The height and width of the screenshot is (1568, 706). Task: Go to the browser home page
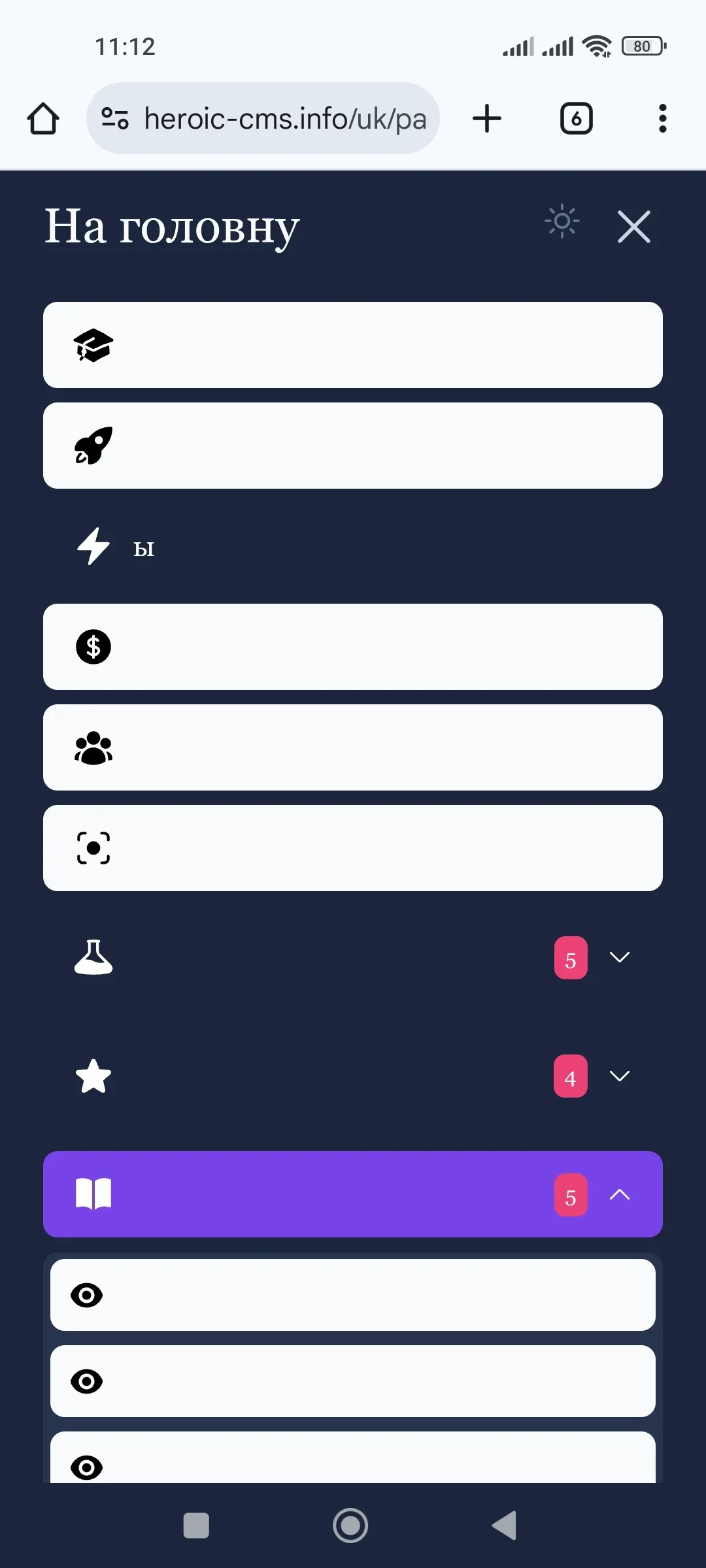(43, 119)
